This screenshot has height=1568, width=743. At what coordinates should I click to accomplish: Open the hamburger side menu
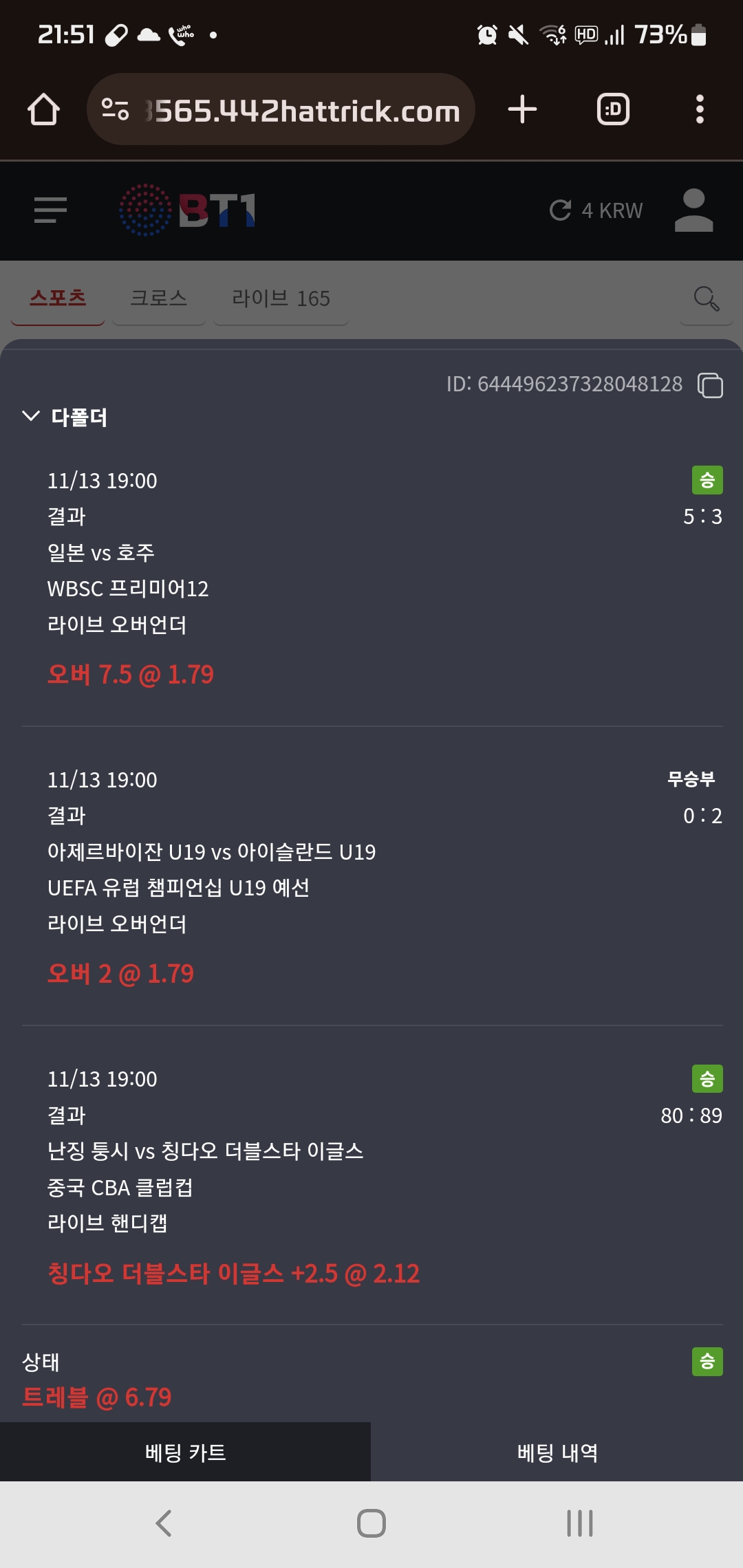[50, 210]
